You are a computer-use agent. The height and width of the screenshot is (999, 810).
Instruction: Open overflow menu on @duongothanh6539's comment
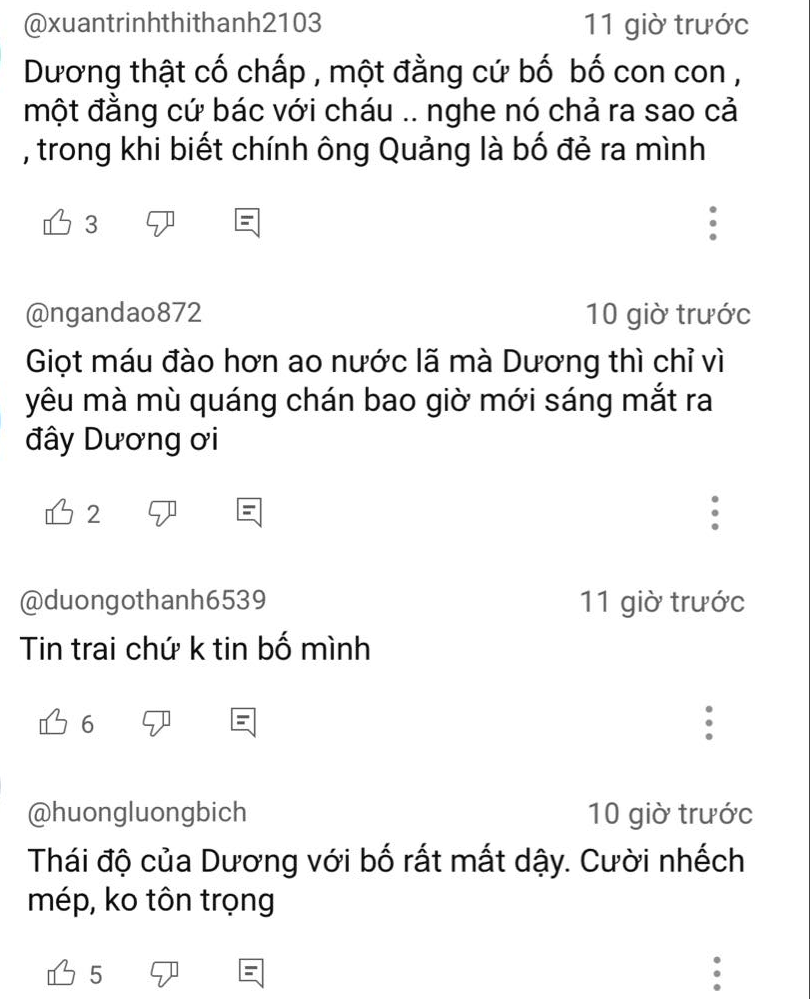click(710, 723)
